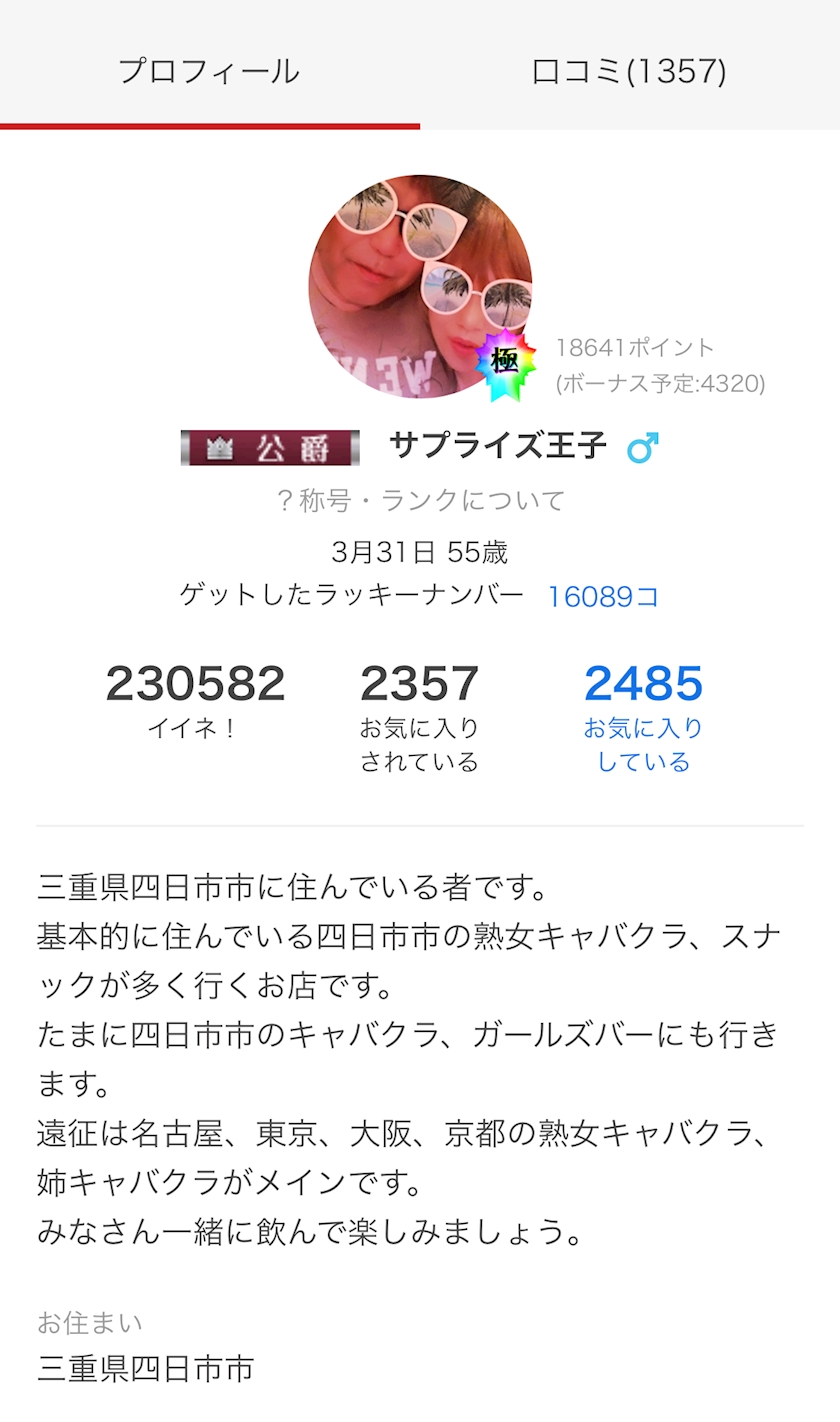This screenshot has width=840, height=1422.
Task: Open the 口コミ(1357) tab
Action: pyautogui.click(x=630, y=66)
